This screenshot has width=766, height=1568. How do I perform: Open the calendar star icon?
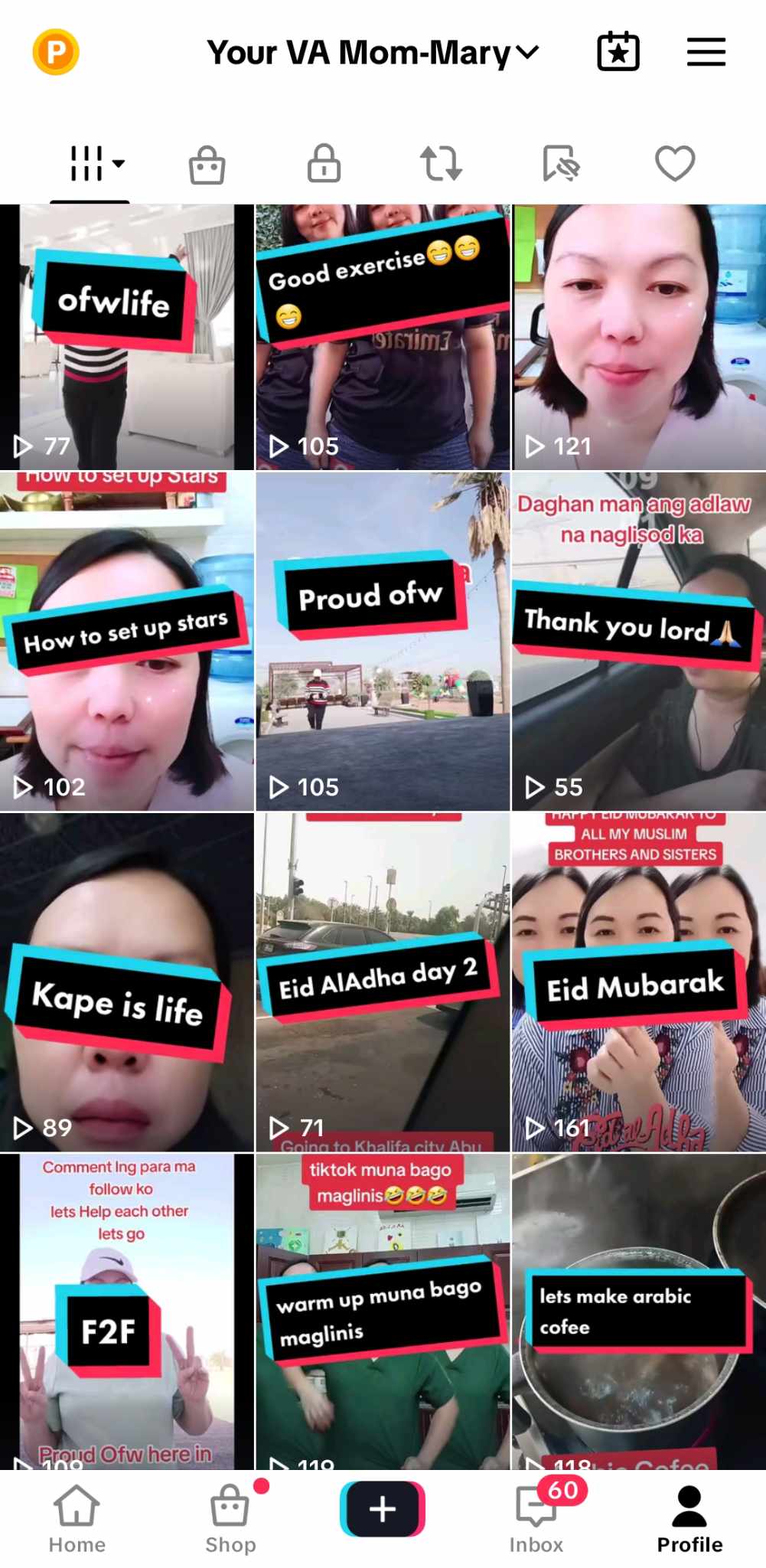click(618, 52)
